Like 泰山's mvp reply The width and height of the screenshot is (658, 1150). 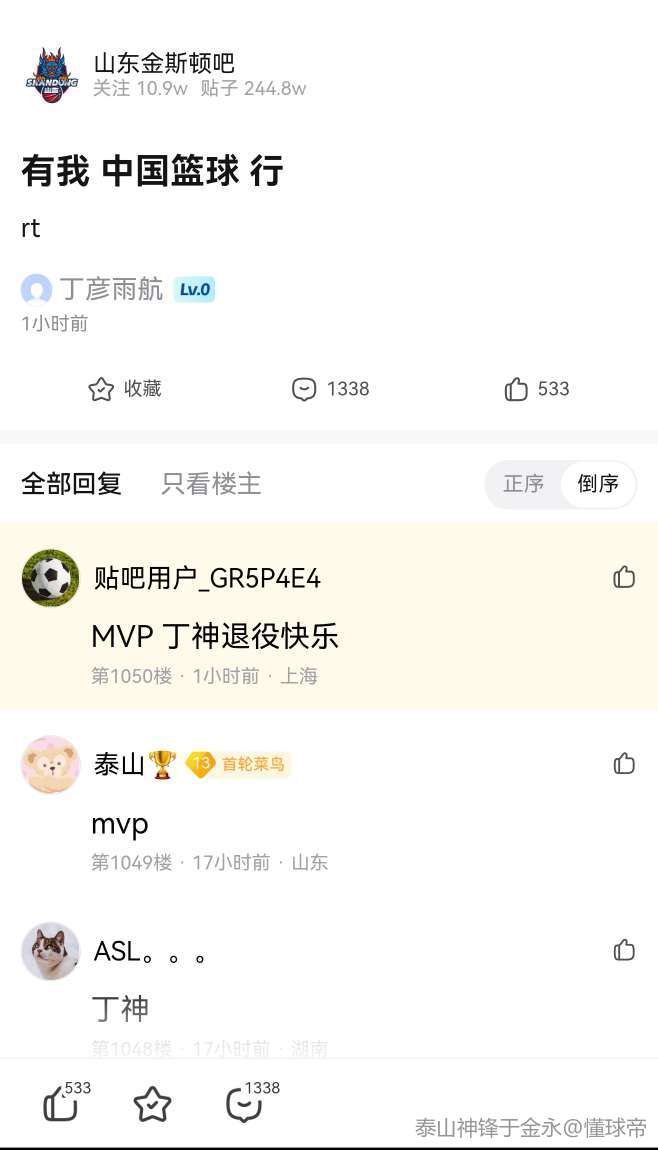coord(624,764)
